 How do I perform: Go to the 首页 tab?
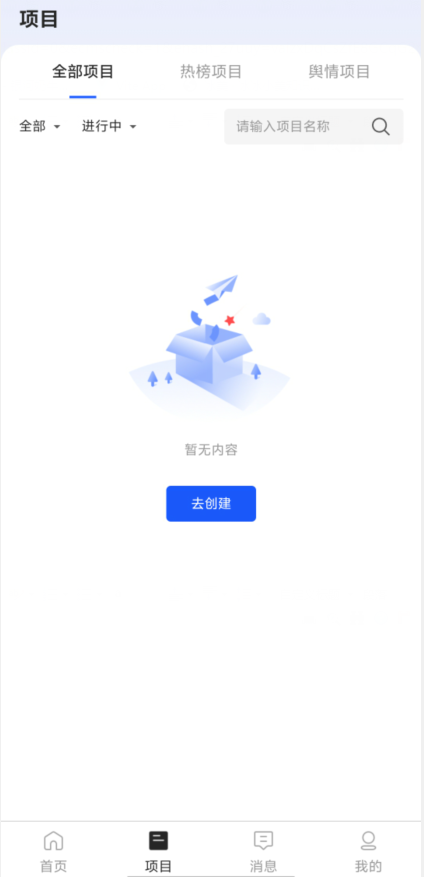(x=53, y=852)
